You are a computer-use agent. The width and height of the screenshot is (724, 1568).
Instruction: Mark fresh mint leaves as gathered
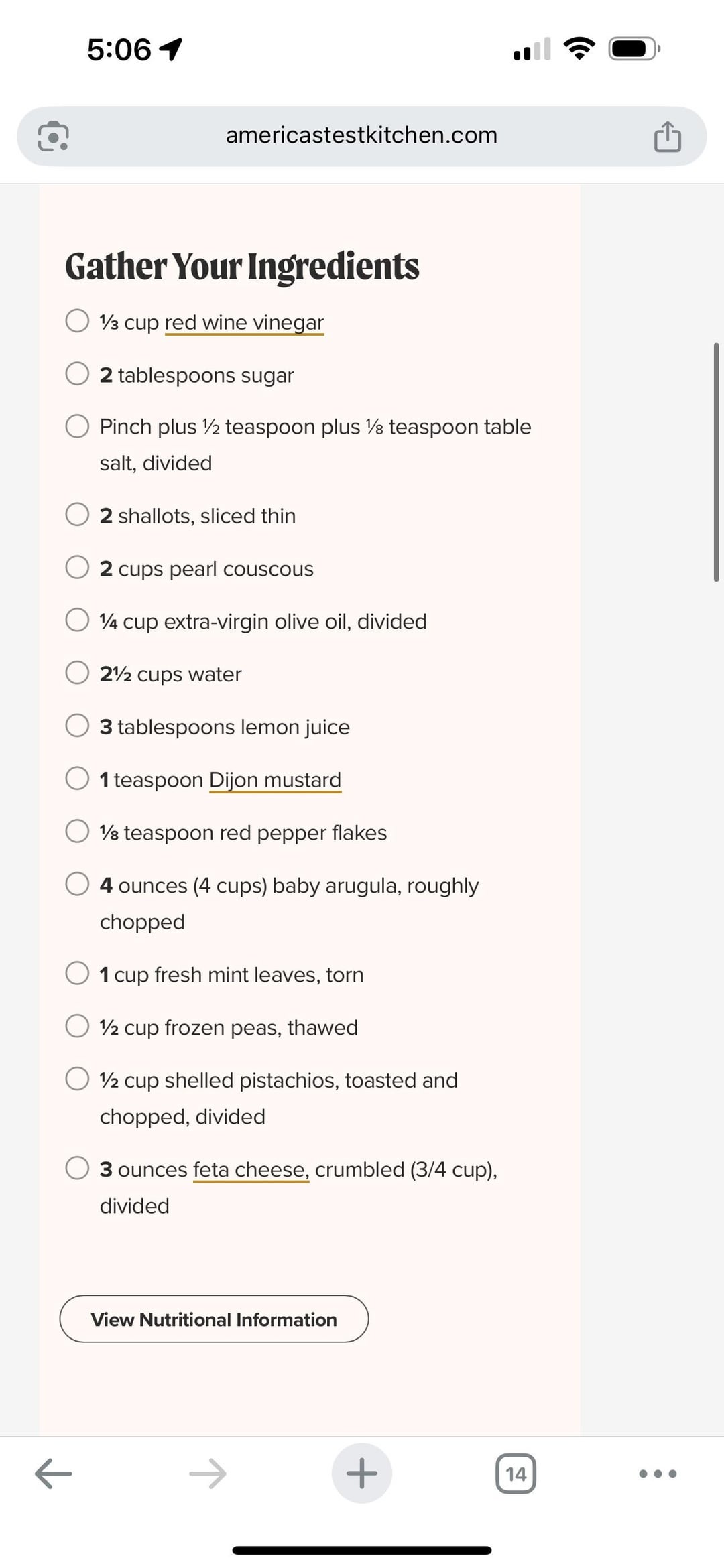coord(77,973)
